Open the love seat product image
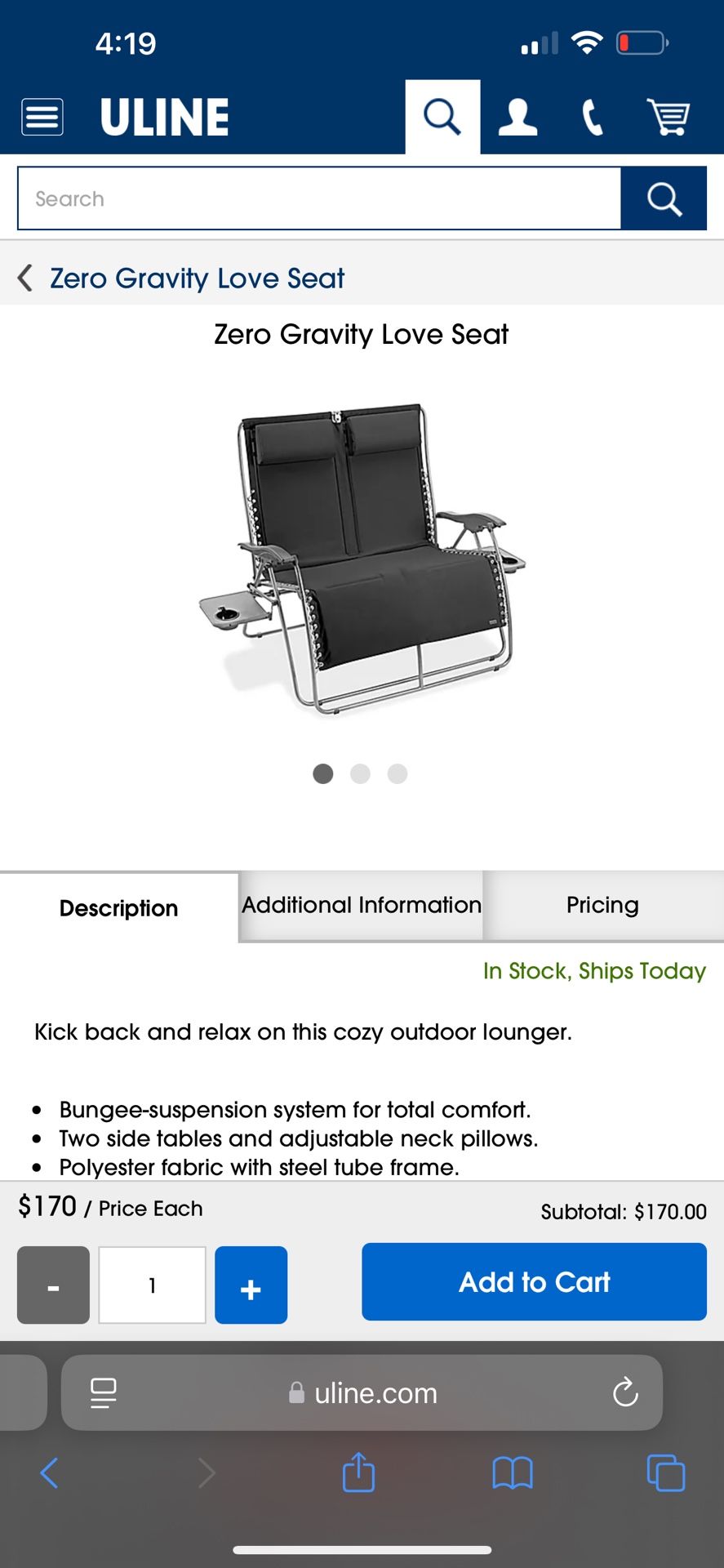The height and width of the screenshot is (1568, 724). (x=362, y=559)
